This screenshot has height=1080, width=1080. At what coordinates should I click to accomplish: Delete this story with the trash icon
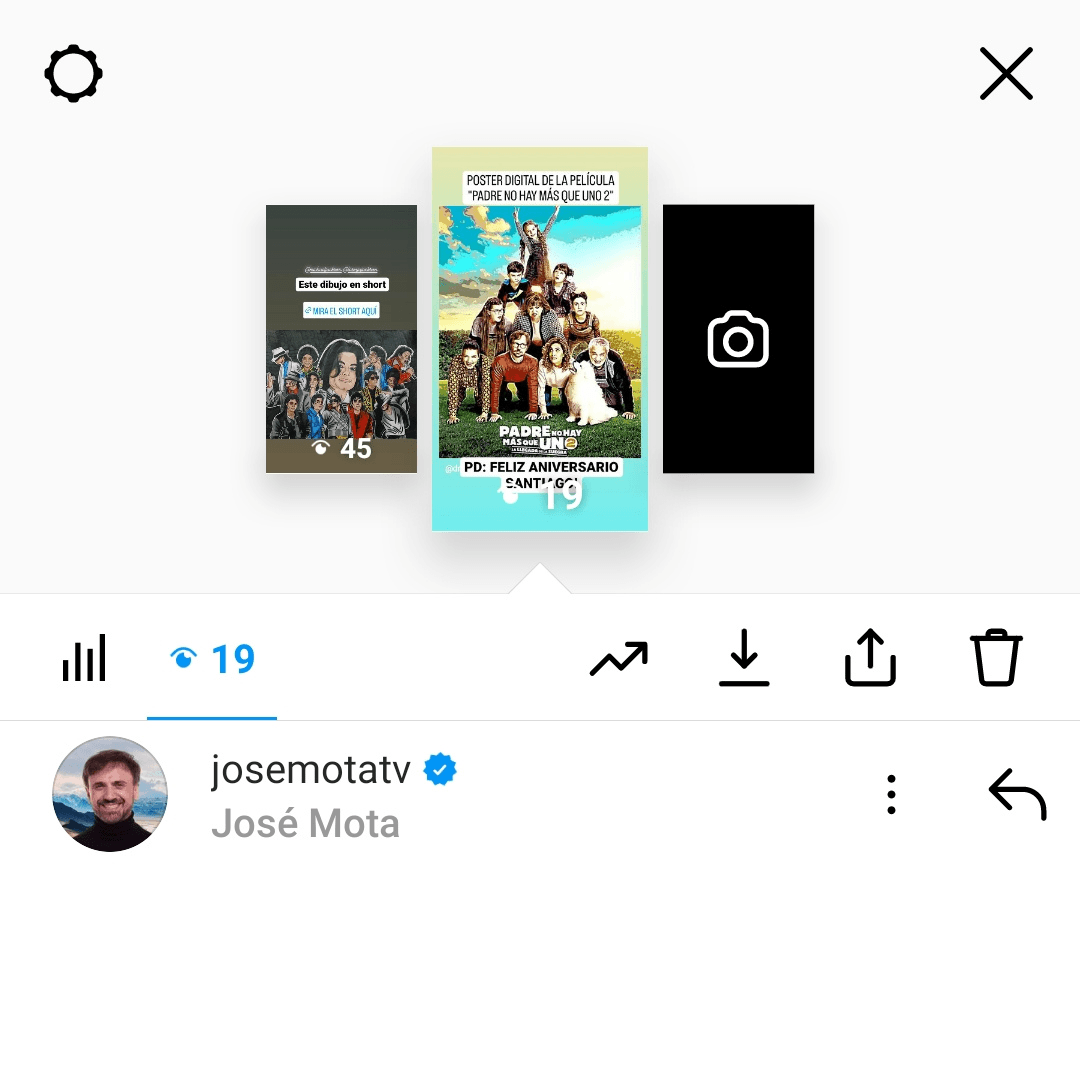[996, 658]
